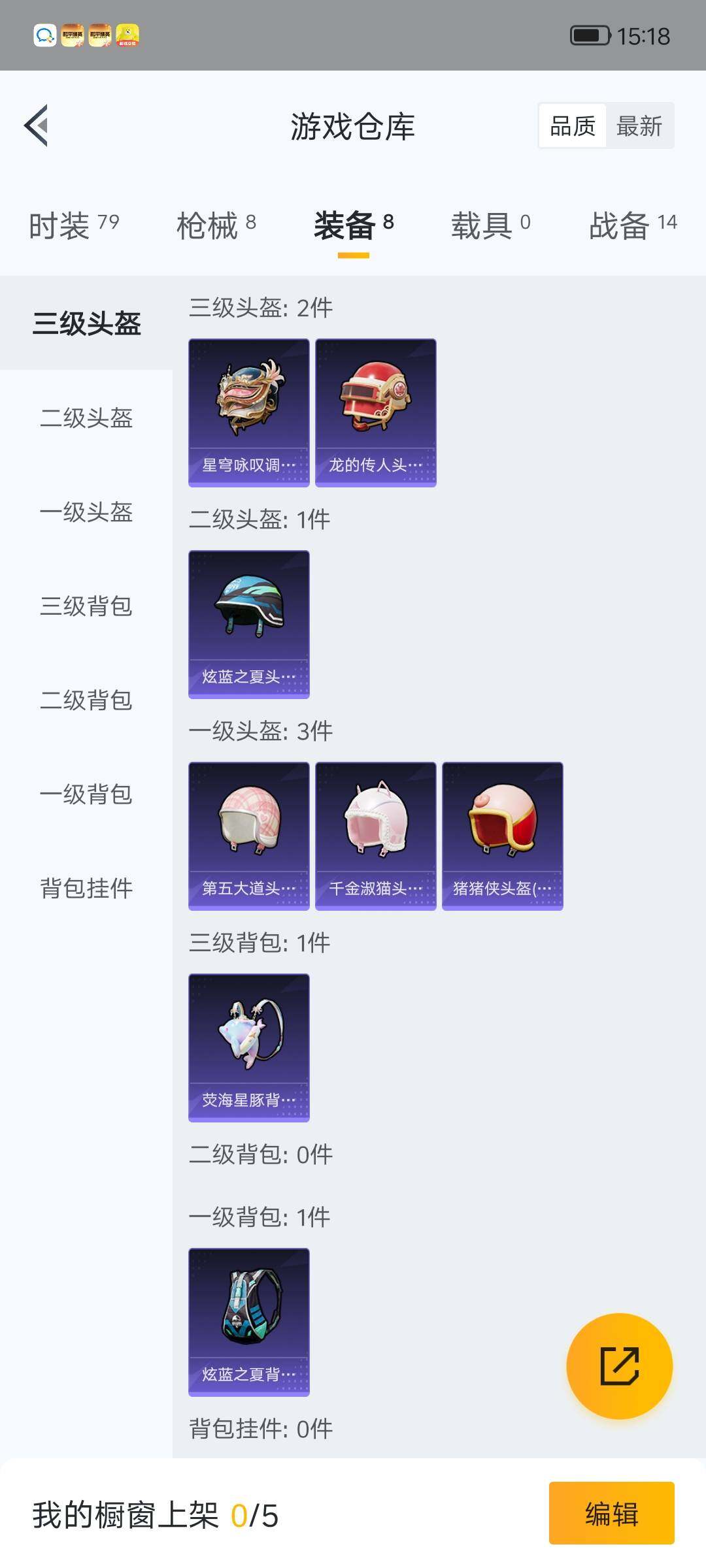The image size is (706, 1568).
Task: View the 星穹咏叹调 helmet details
Action: (x=248, y=412)
